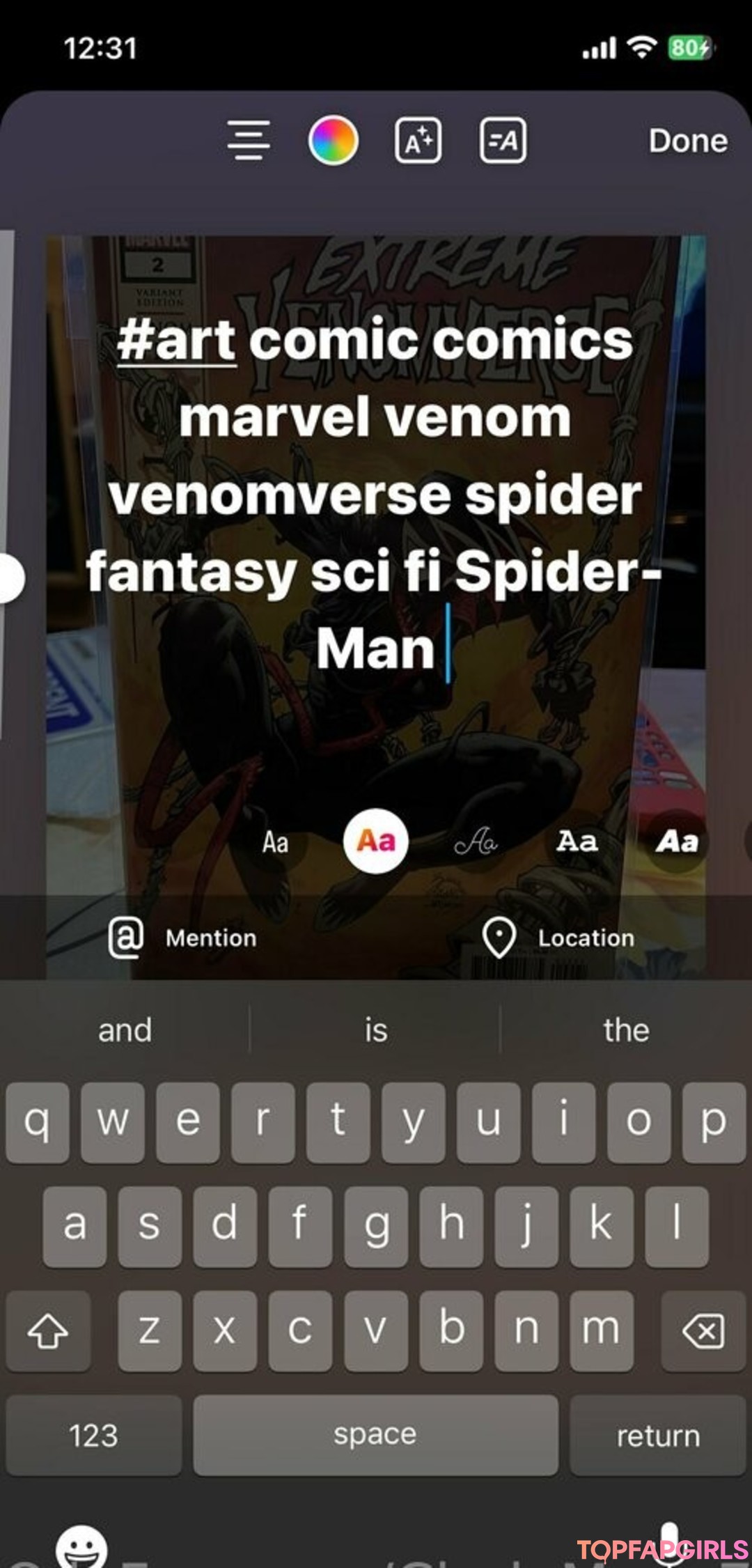Insert the suggested word "the"
This screenshot has width=752, height=1568.
click(626, 1030)
